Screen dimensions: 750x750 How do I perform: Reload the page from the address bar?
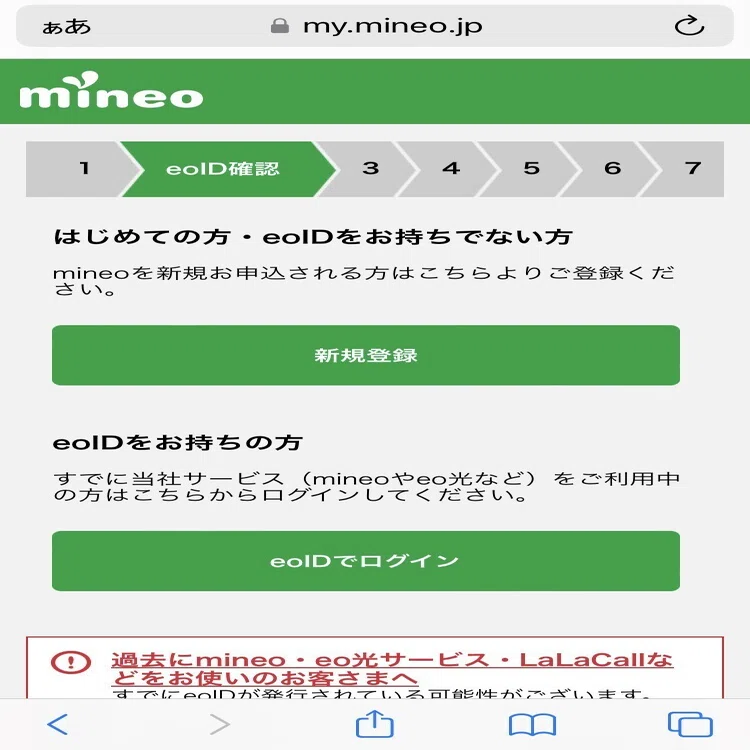click(x=689, y=26)
